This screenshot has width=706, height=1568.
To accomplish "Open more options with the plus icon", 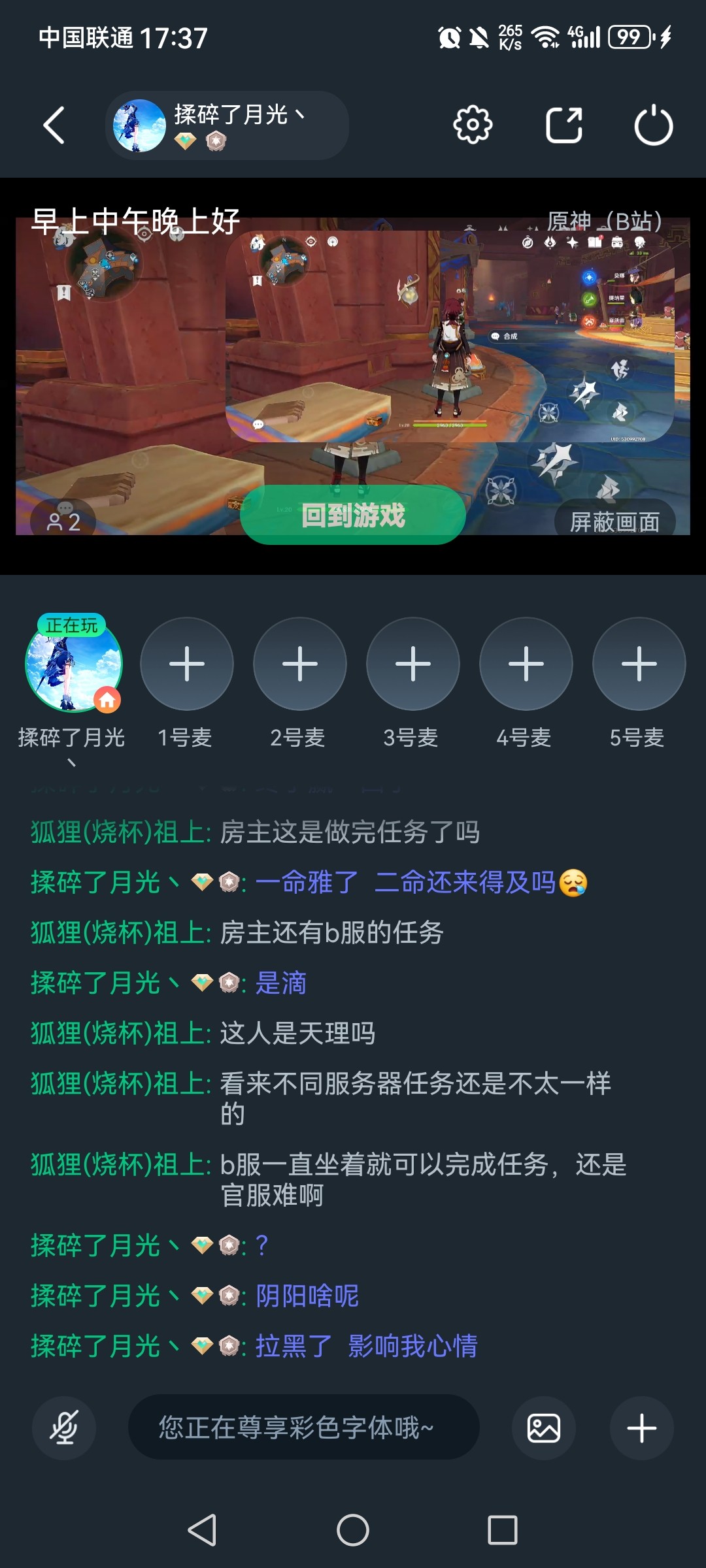I will 641,1428.
